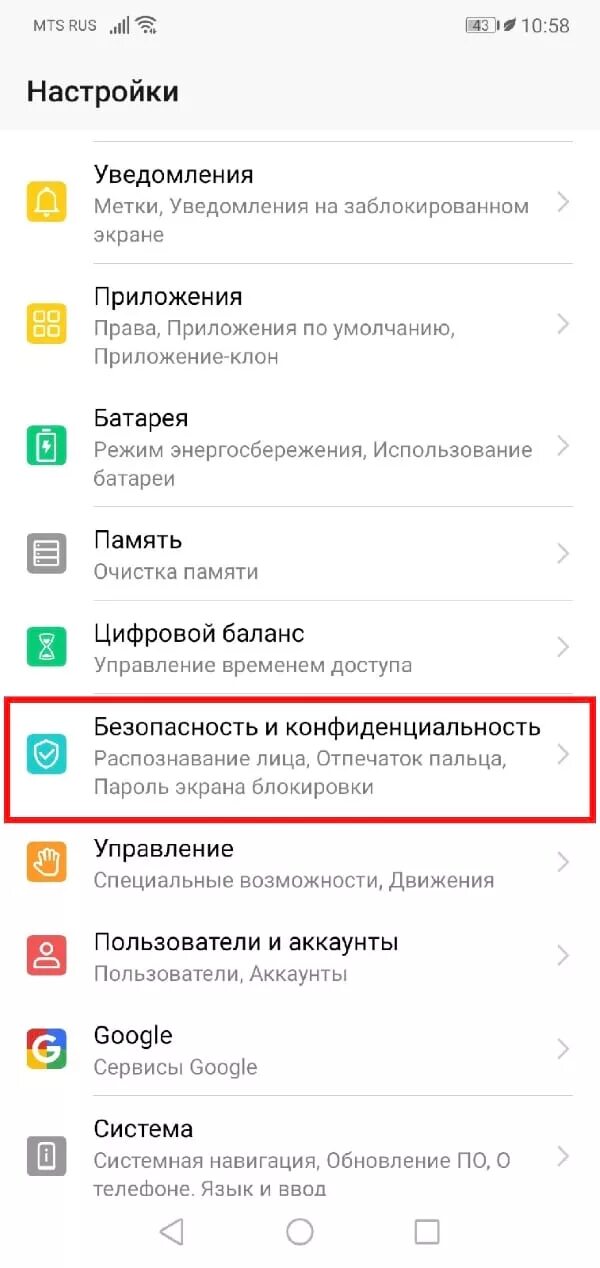Image resolution: width=600 pixels, height=1268 pixels.
Task: Open Управление settings
Action: tap(300, 863)
